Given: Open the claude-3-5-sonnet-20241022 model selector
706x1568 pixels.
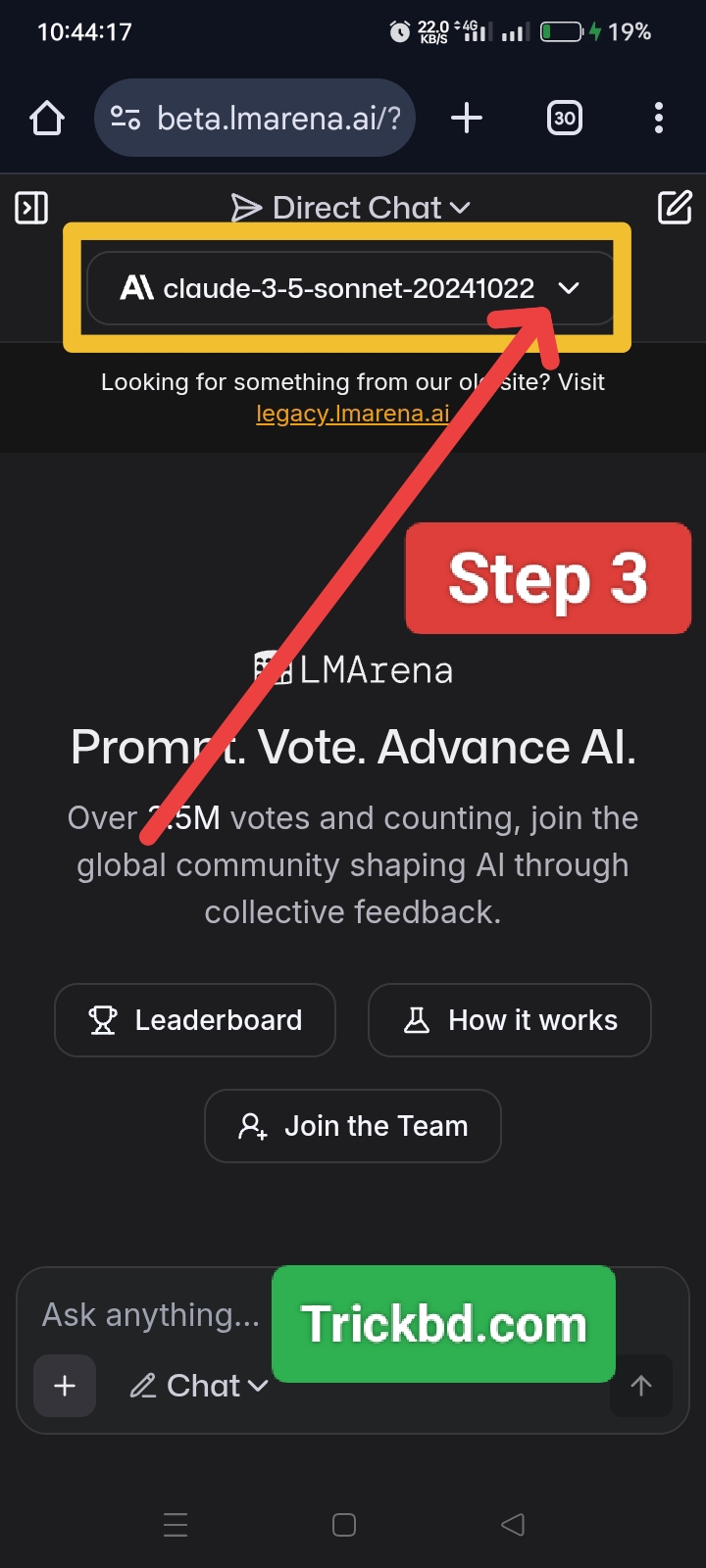Looking at the screenshot, I should coord(349,288).
